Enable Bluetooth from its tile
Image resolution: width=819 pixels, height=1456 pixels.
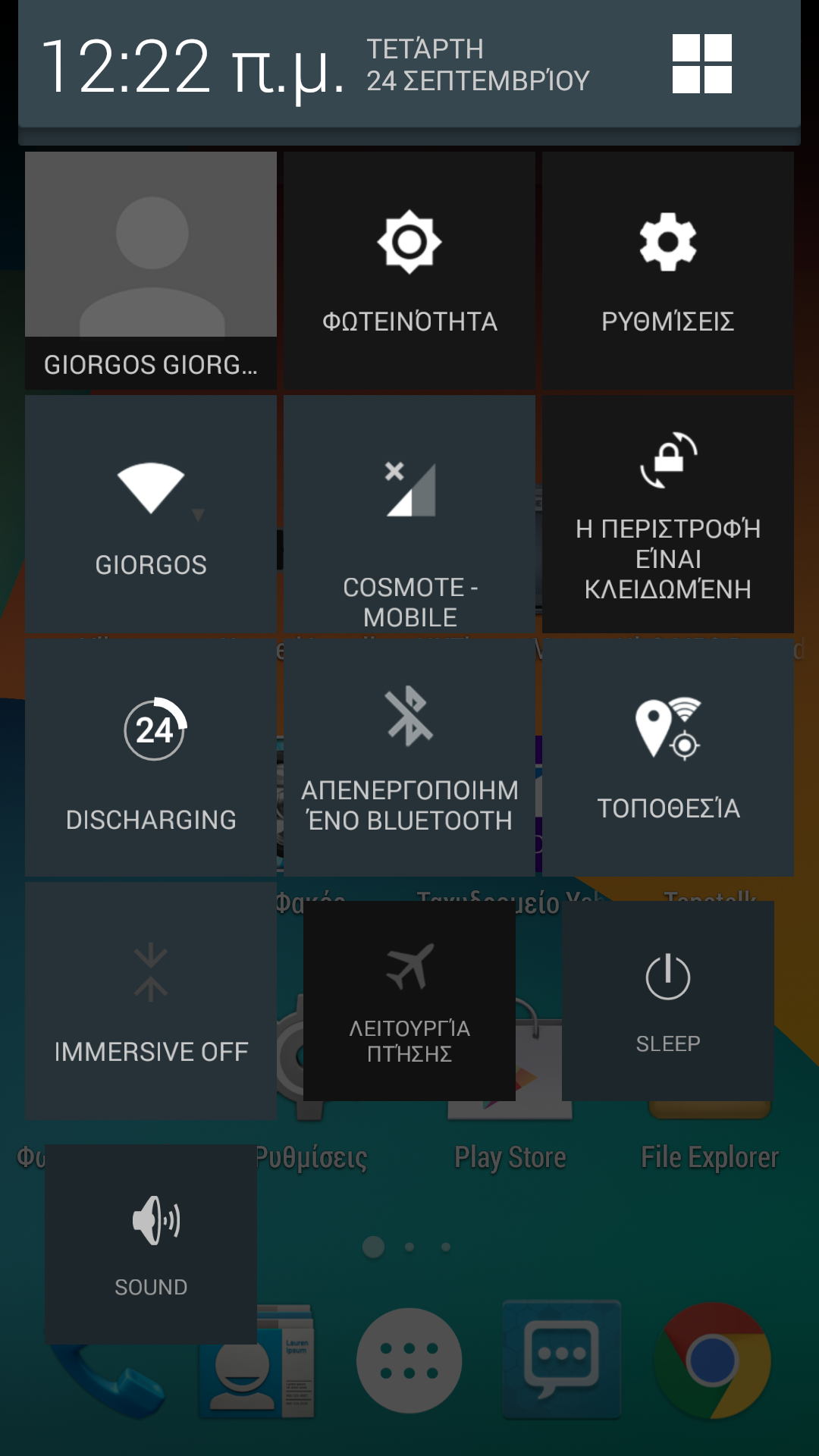point(409,758)
